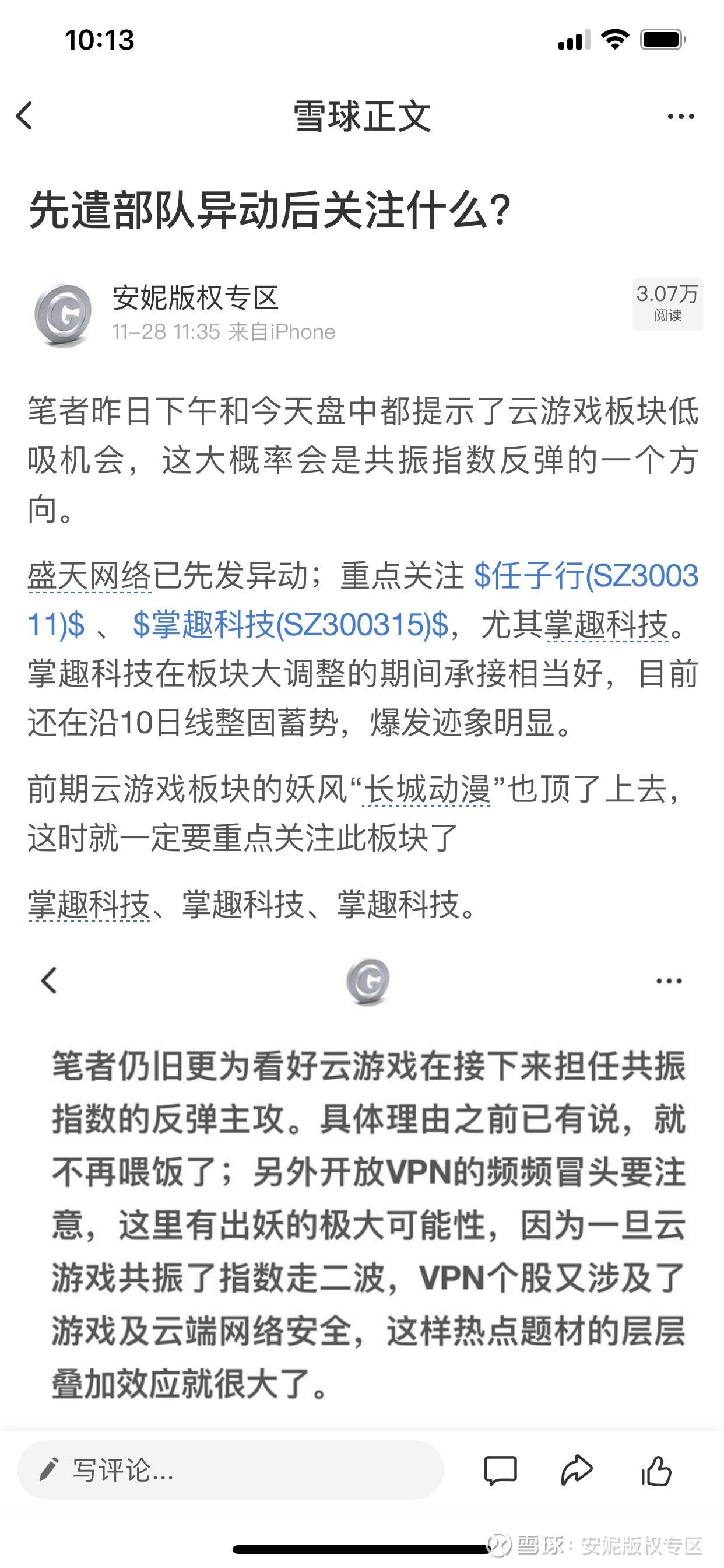Open the comments bubble icon
The width and height of the screenshot is (724, 1568).
[x=500, y=1471]
